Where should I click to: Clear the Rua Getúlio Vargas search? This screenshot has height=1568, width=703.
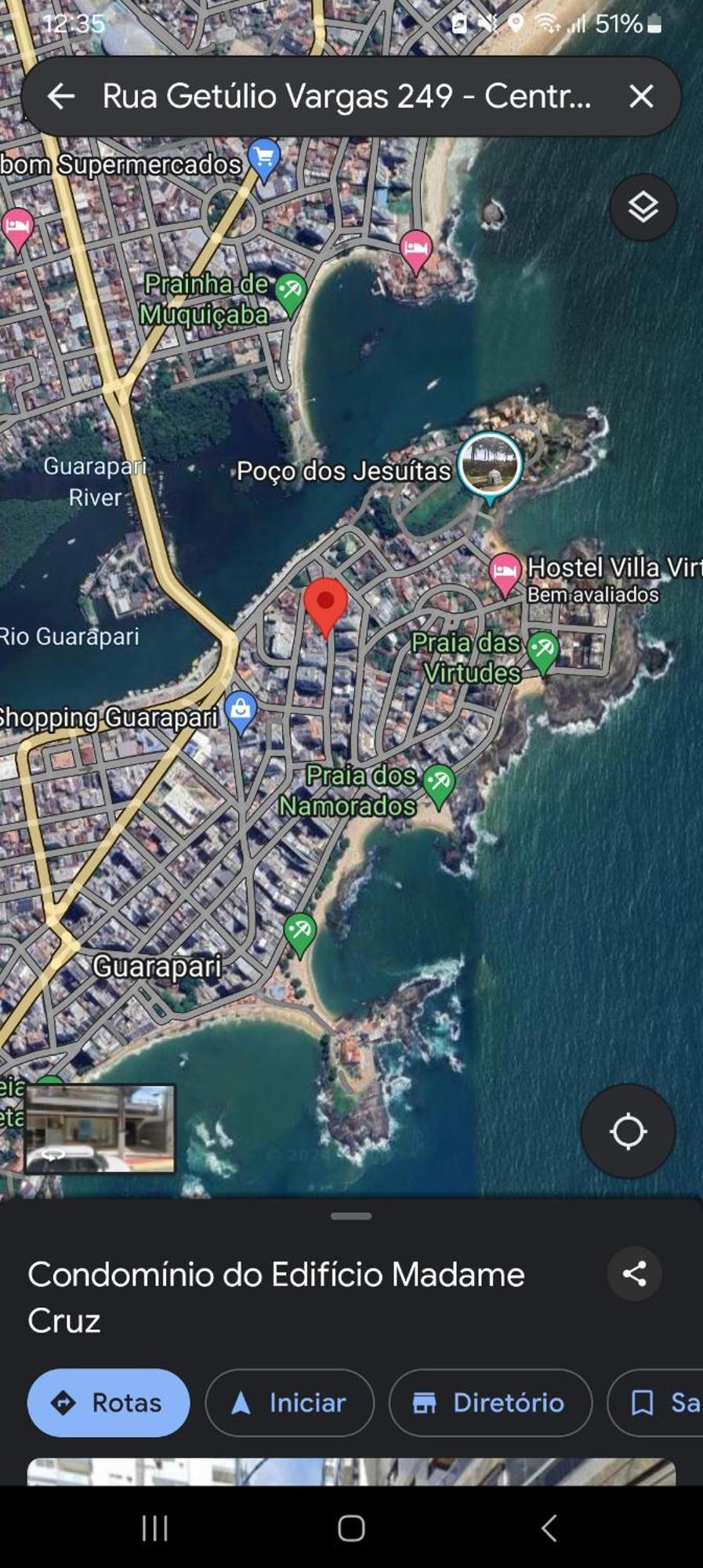pyautogui.click(x=641, y=96)
